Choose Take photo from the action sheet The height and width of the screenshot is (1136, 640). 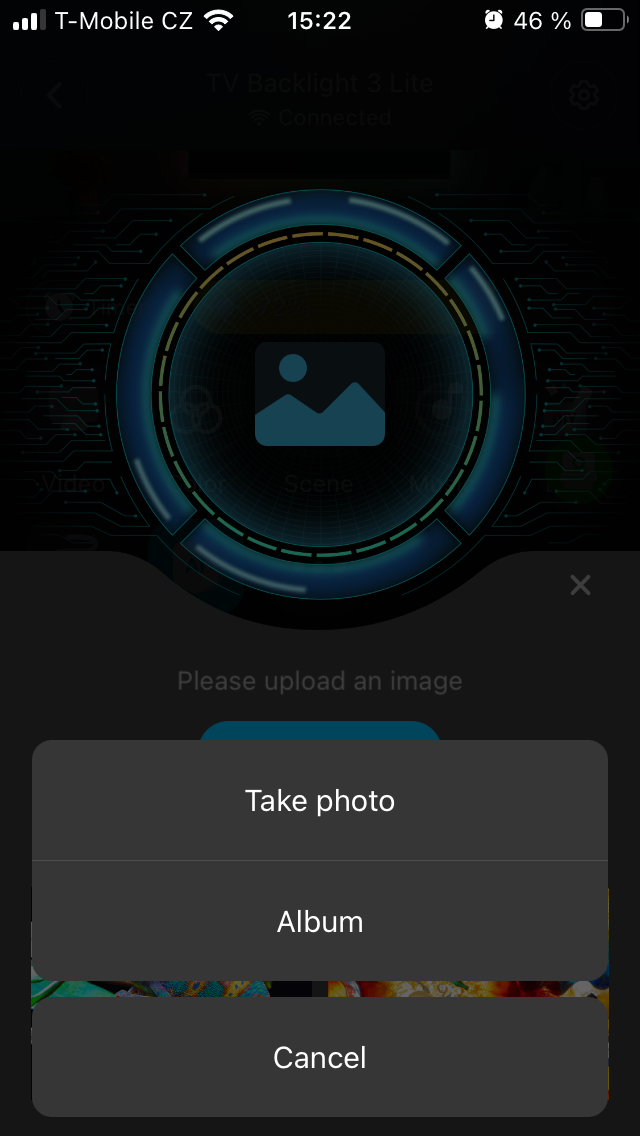click(x=320, y=801)
